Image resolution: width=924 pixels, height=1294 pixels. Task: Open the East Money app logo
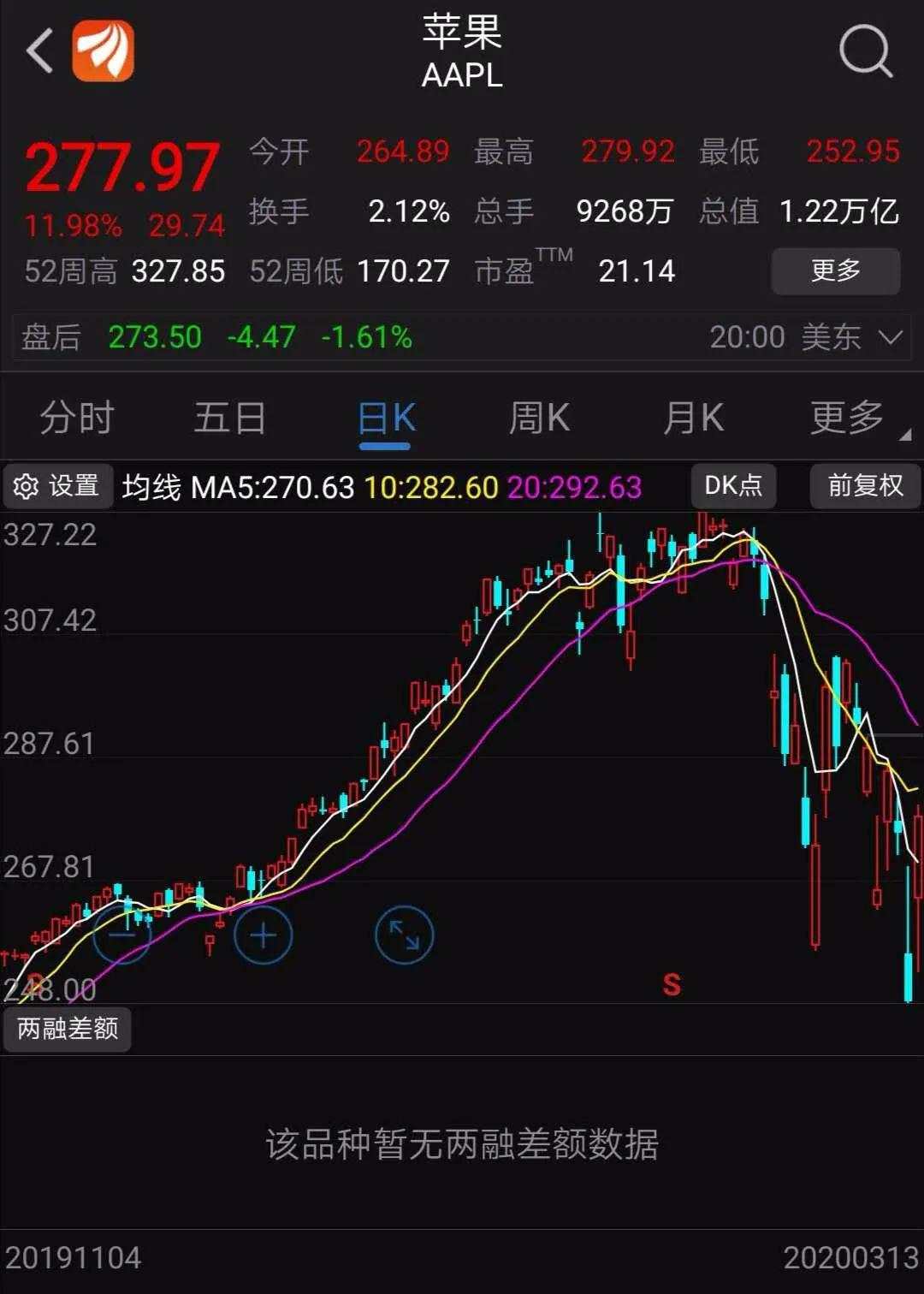pyautogui.click(x=103, y=51)
